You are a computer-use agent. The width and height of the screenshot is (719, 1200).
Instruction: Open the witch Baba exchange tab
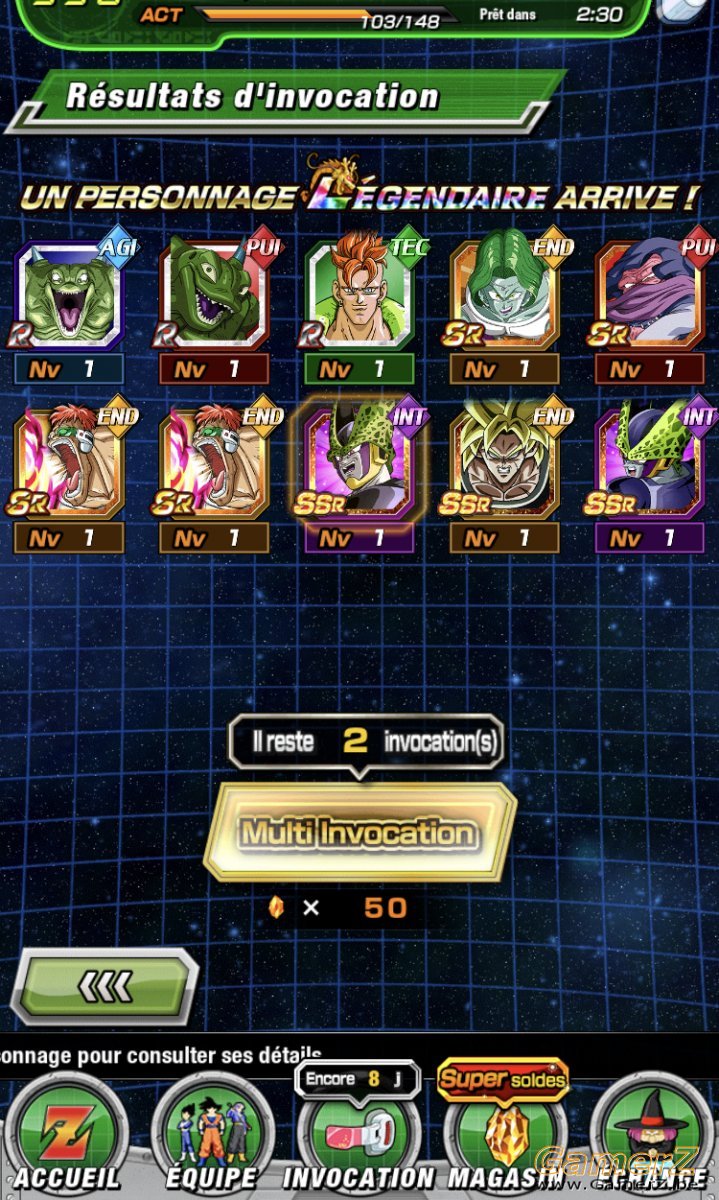pos(650,1135)
